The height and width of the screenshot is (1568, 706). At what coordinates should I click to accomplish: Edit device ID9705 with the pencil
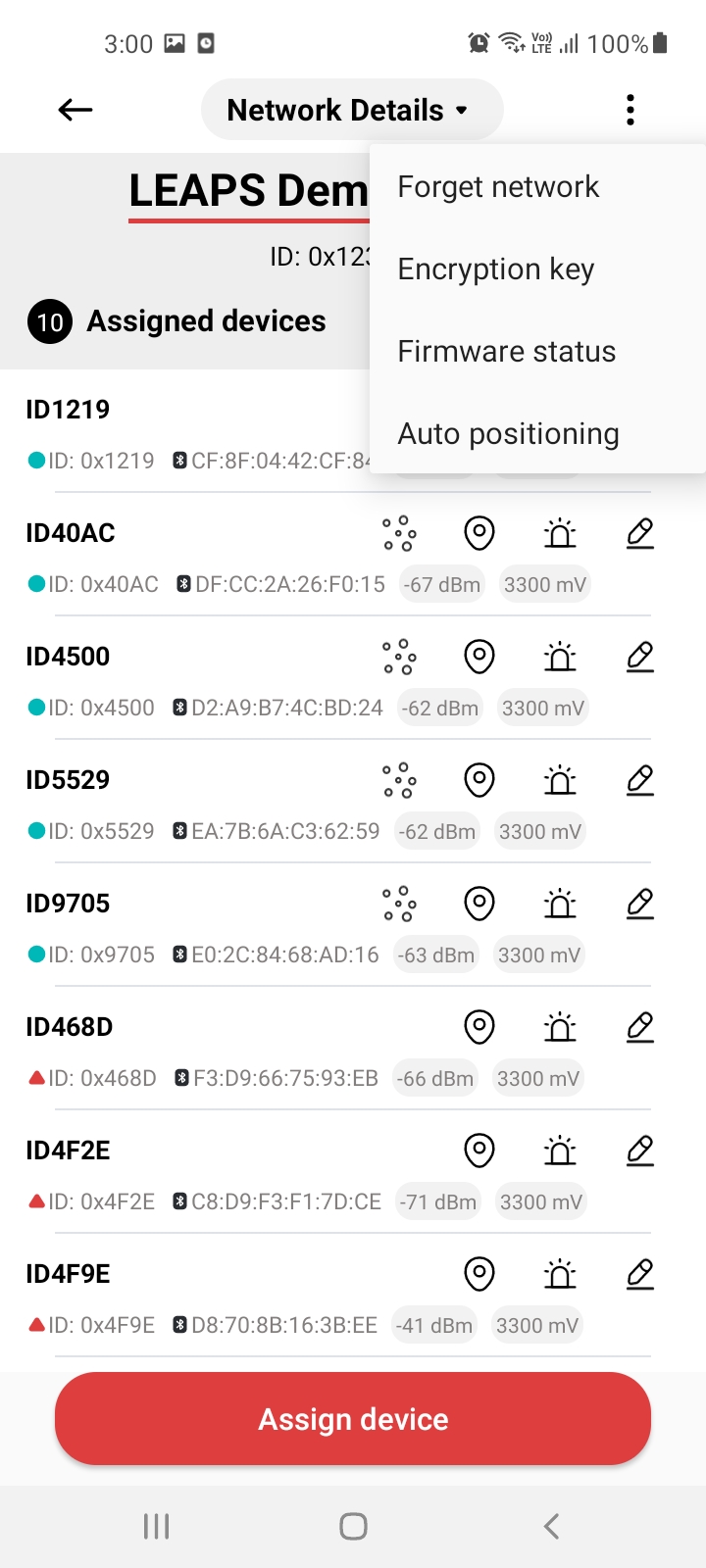640,904
